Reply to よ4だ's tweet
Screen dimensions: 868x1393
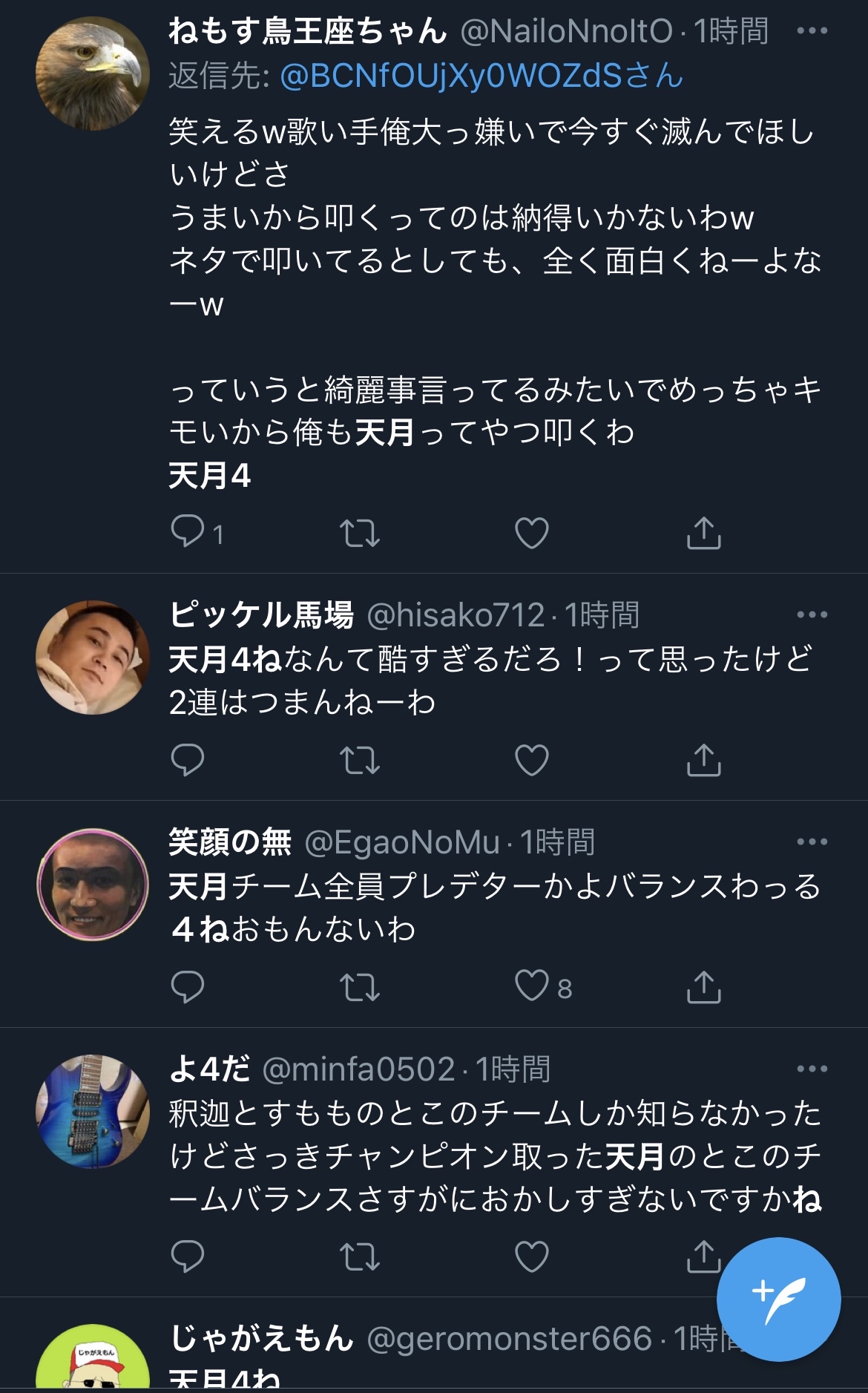188,1256
